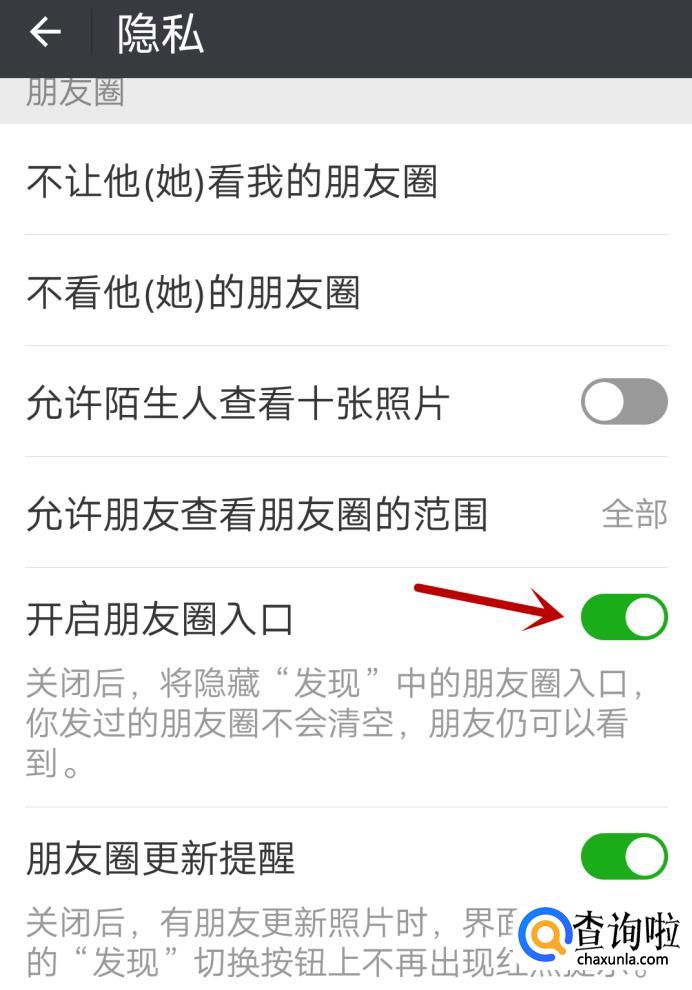Turn off 开启朋友圈入口 switch
692x990 pixels.
tap(624, 617)
